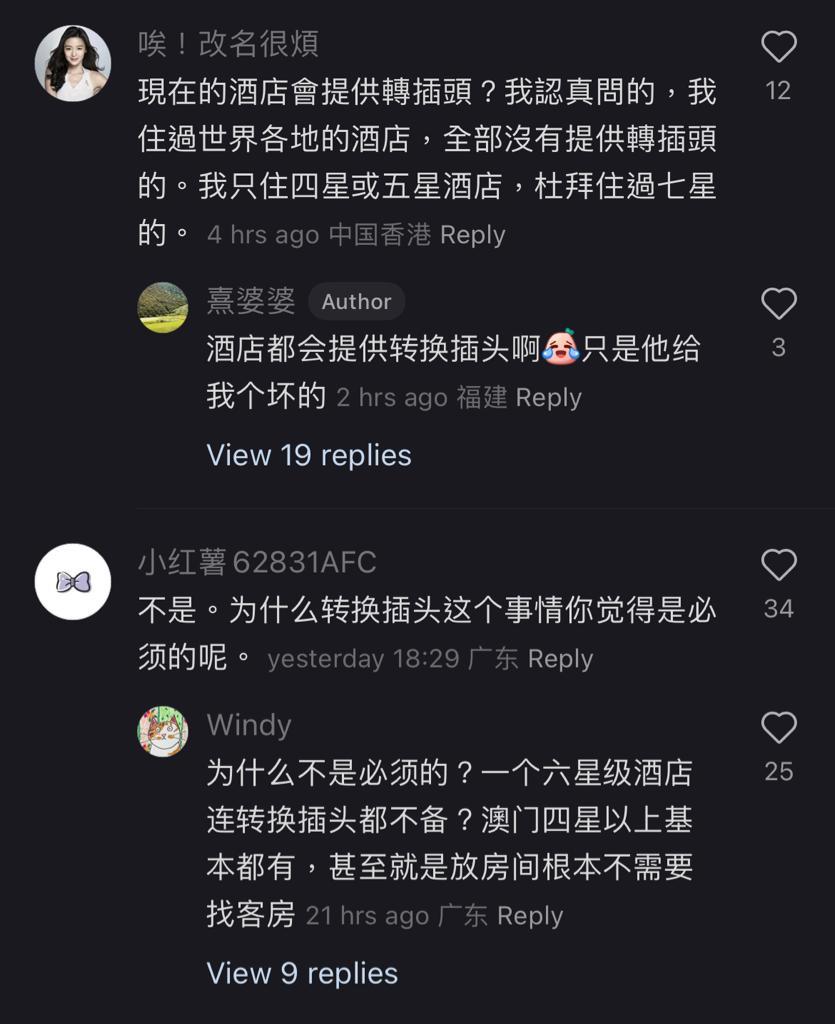Like the Author reply by 熹婆婆

coord(778,304)
